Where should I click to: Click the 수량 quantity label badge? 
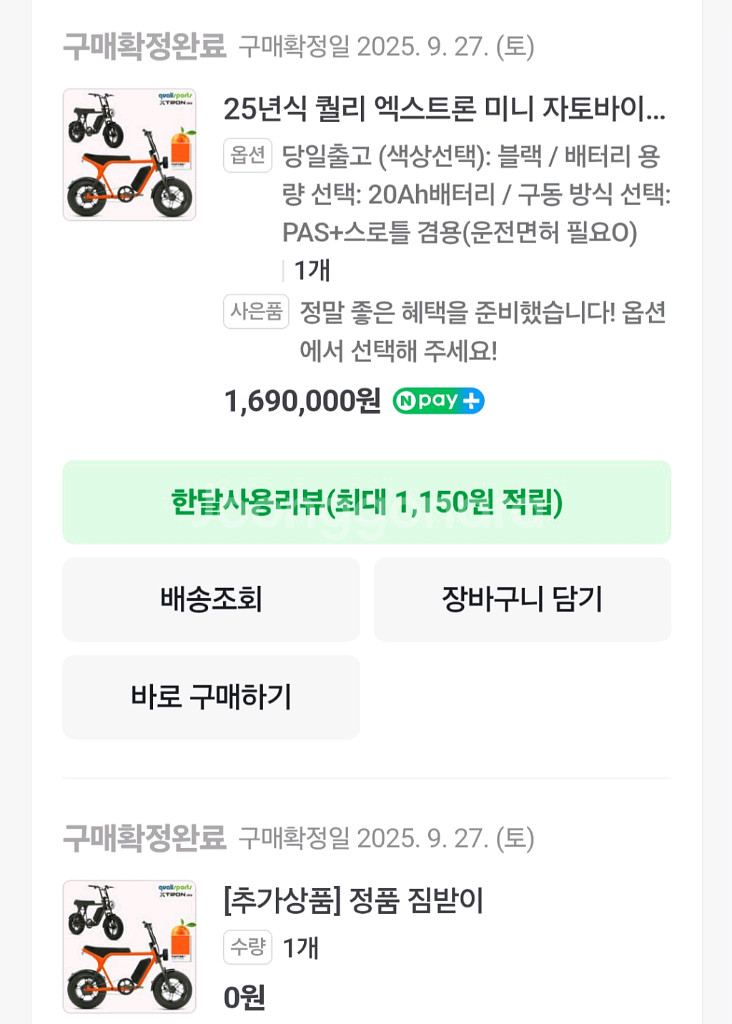(x=246, y=949)
